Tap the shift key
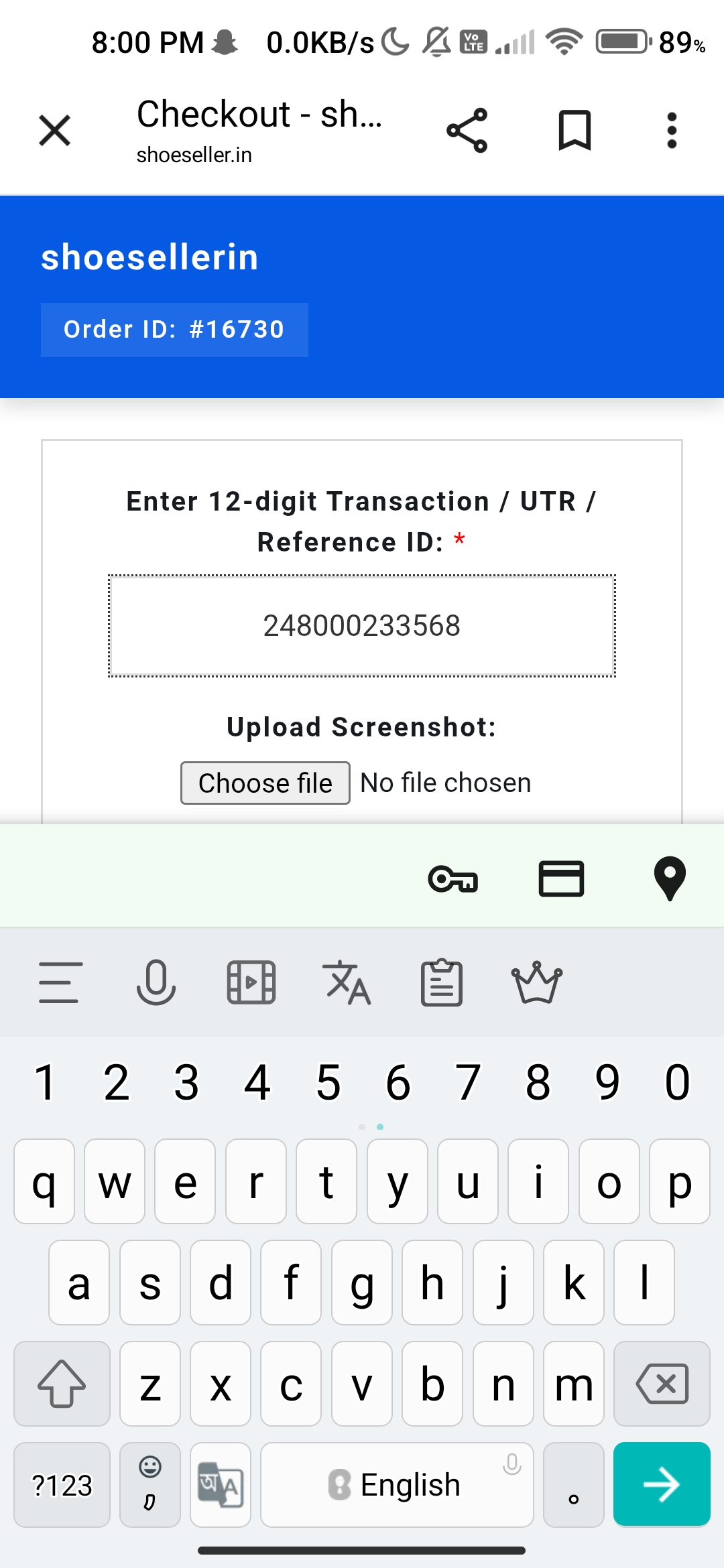The width and height of the screenshot is (724, 1568). [x=62, y=1384]
